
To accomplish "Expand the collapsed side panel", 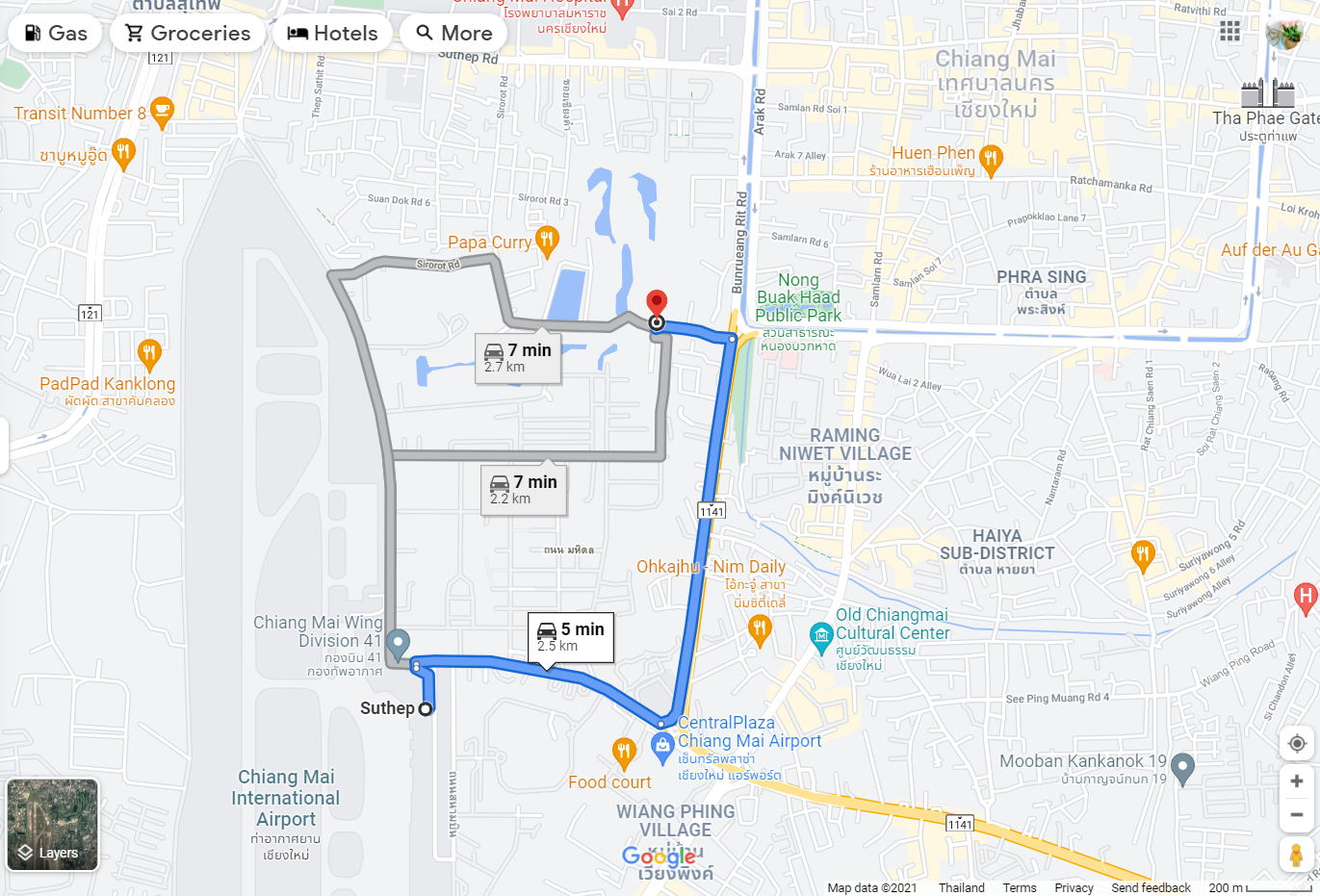I will 4,446.
